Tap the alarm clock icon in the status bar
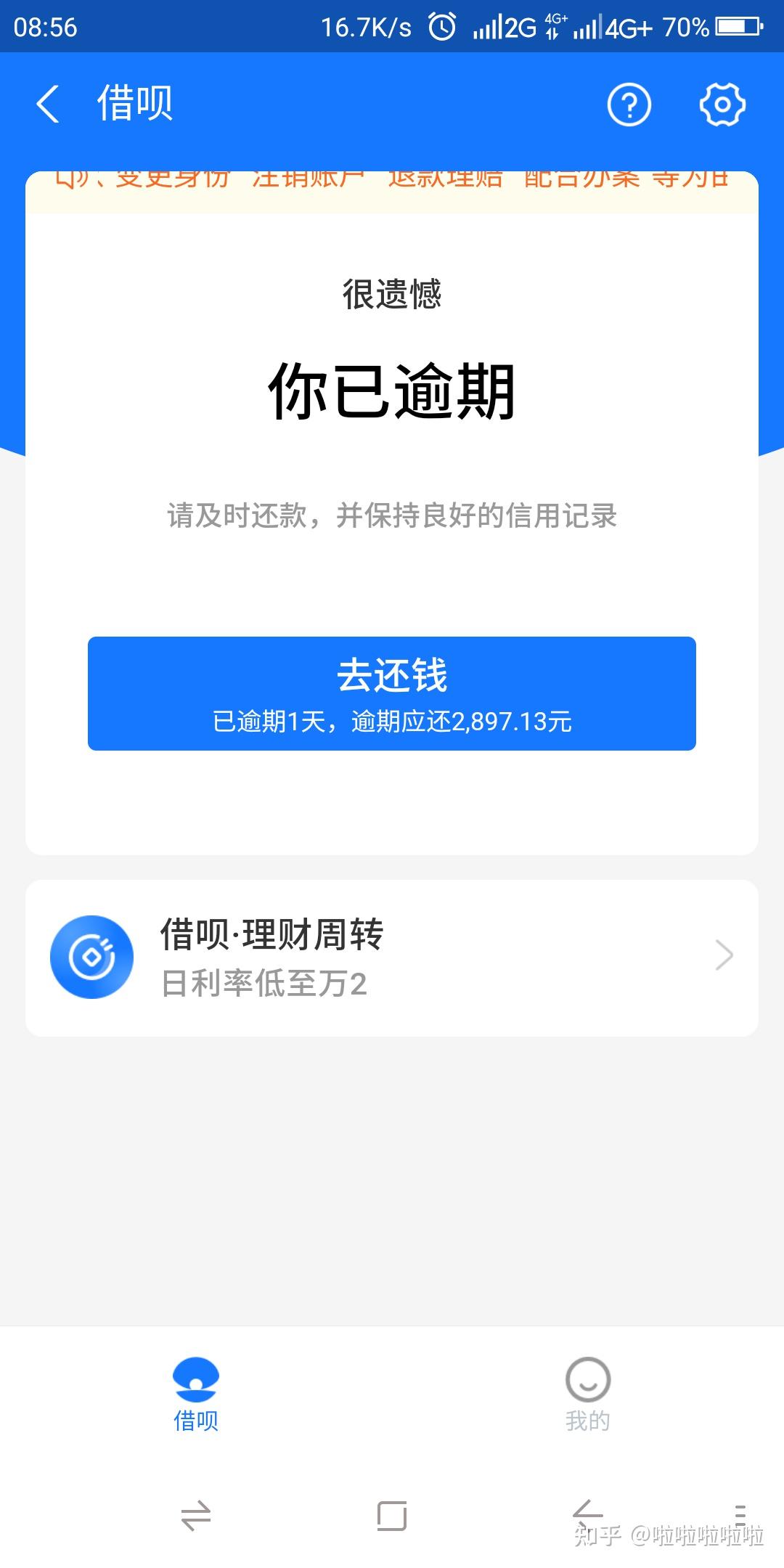 (x=441, y=26)
